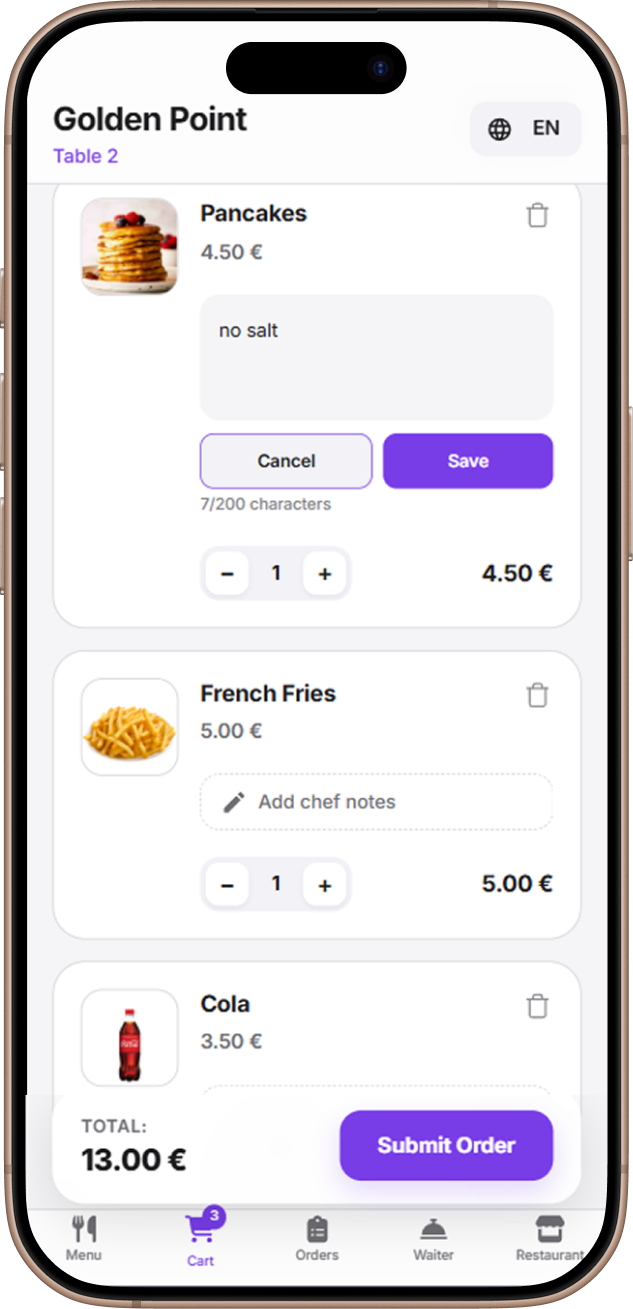Add chef notes for French Fries

pyautogui.click(x=376, y=802)
